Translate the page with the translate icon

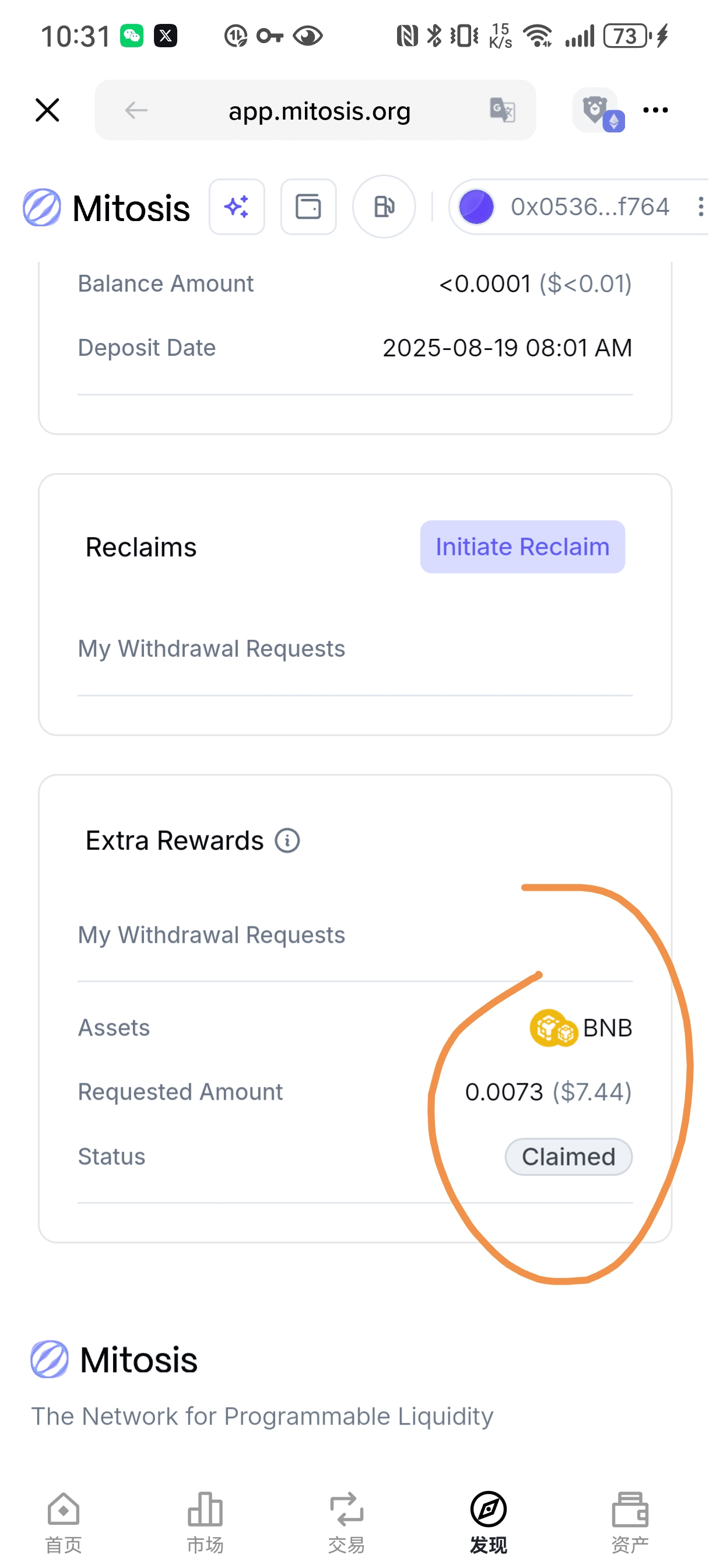point(503,110)
